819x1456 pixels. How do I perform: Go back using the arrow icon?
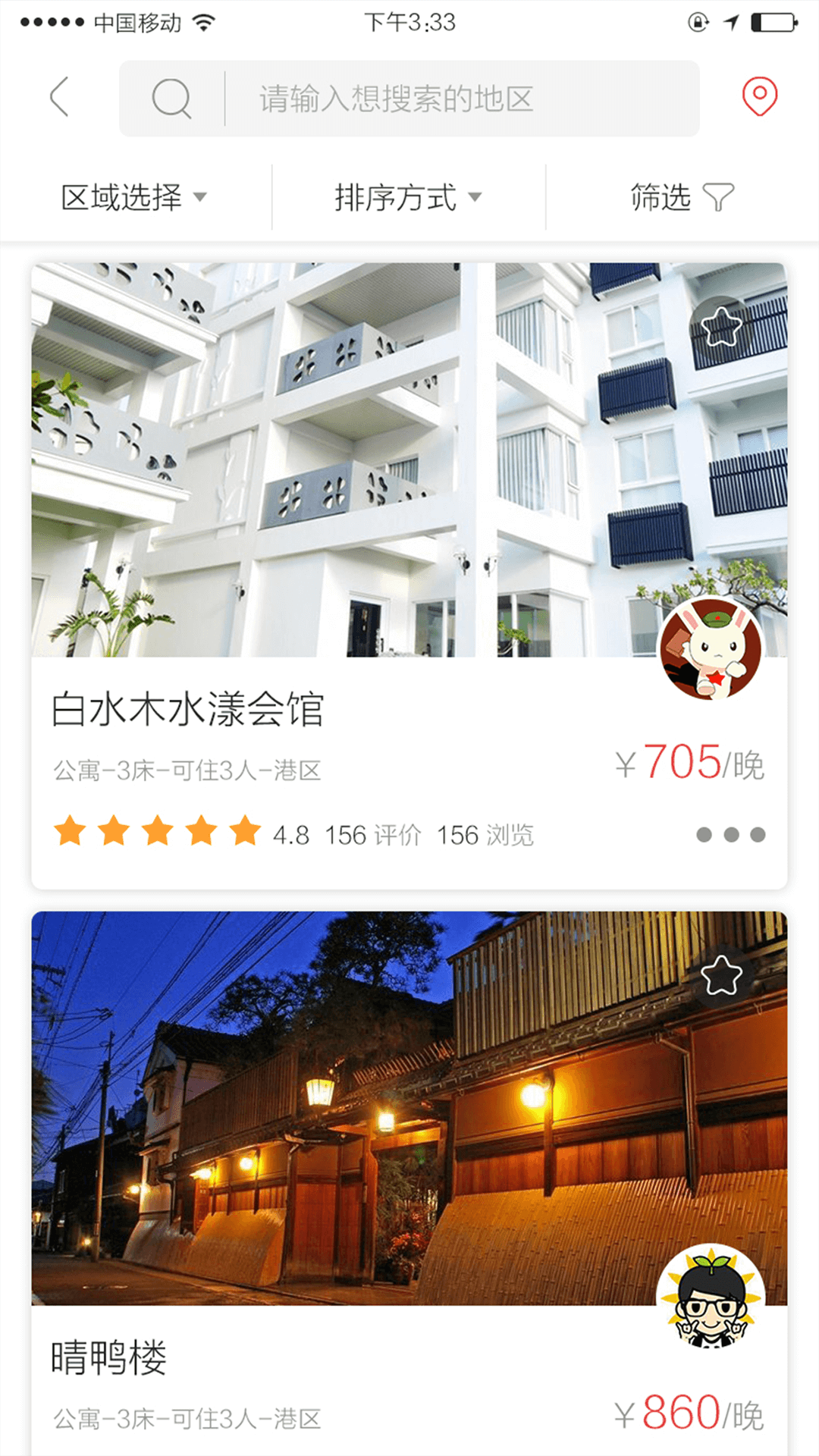(x=59, y=97)
